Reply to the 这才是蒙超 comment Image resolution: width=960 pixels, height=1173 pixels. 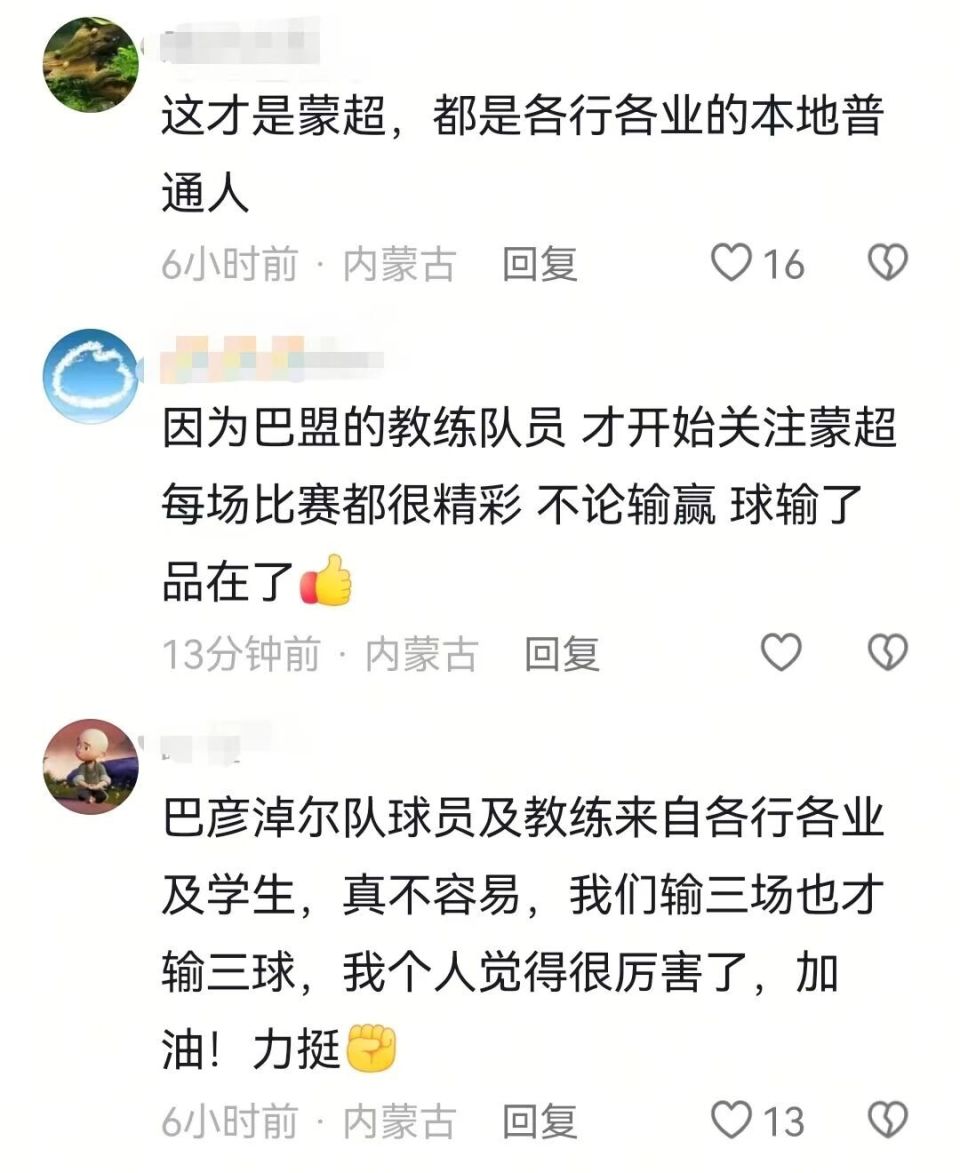pos(540,265)
